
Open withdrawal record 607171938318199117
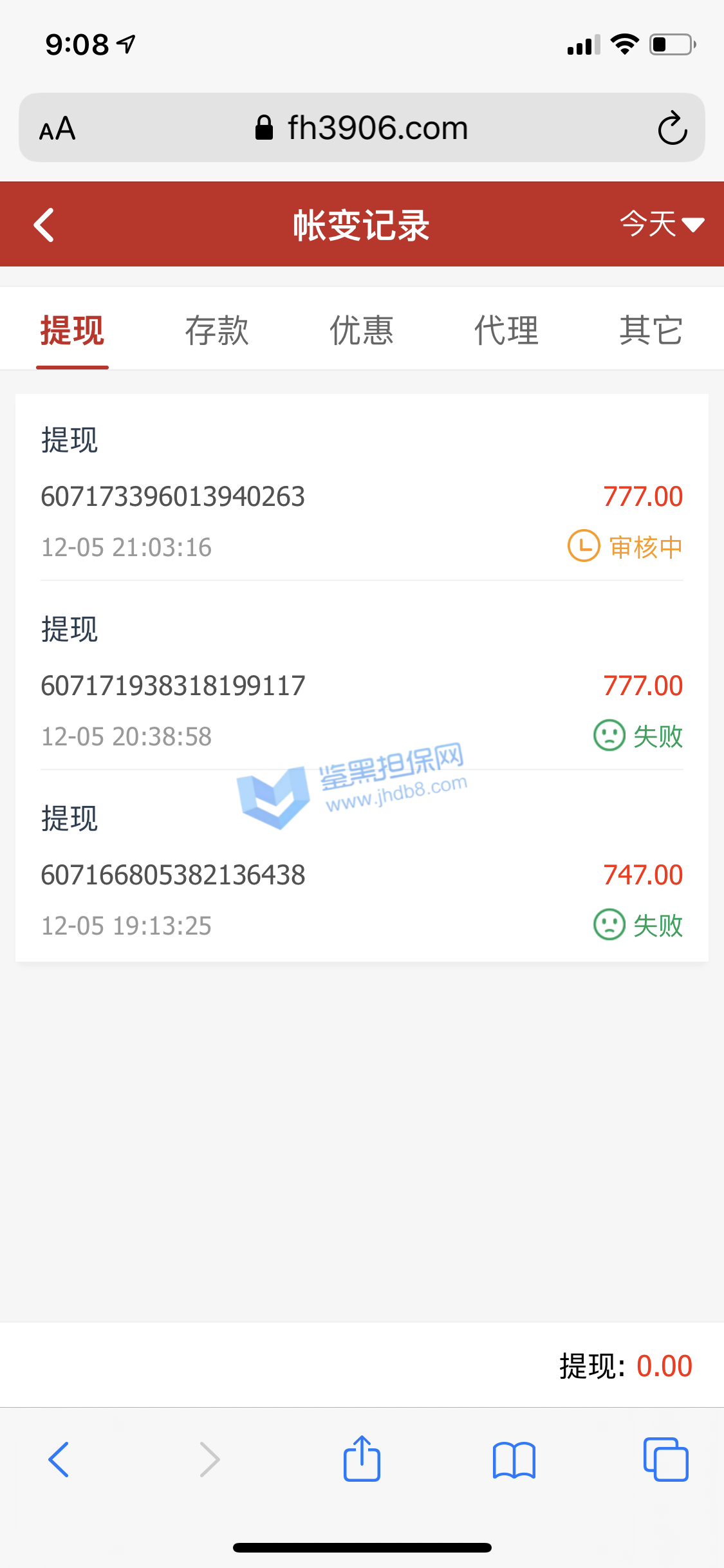[362, 685]
